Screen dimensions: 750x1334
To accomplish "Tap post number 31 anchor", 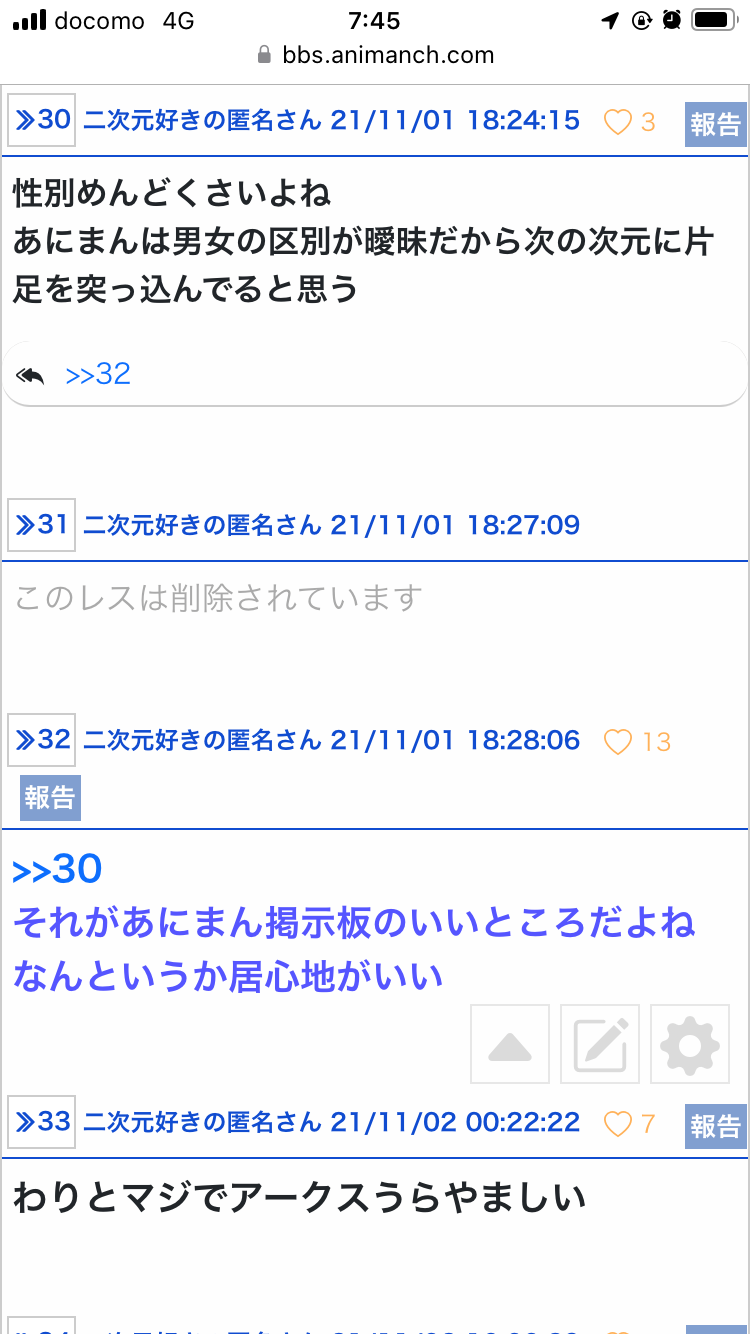I will click(42, 525).
